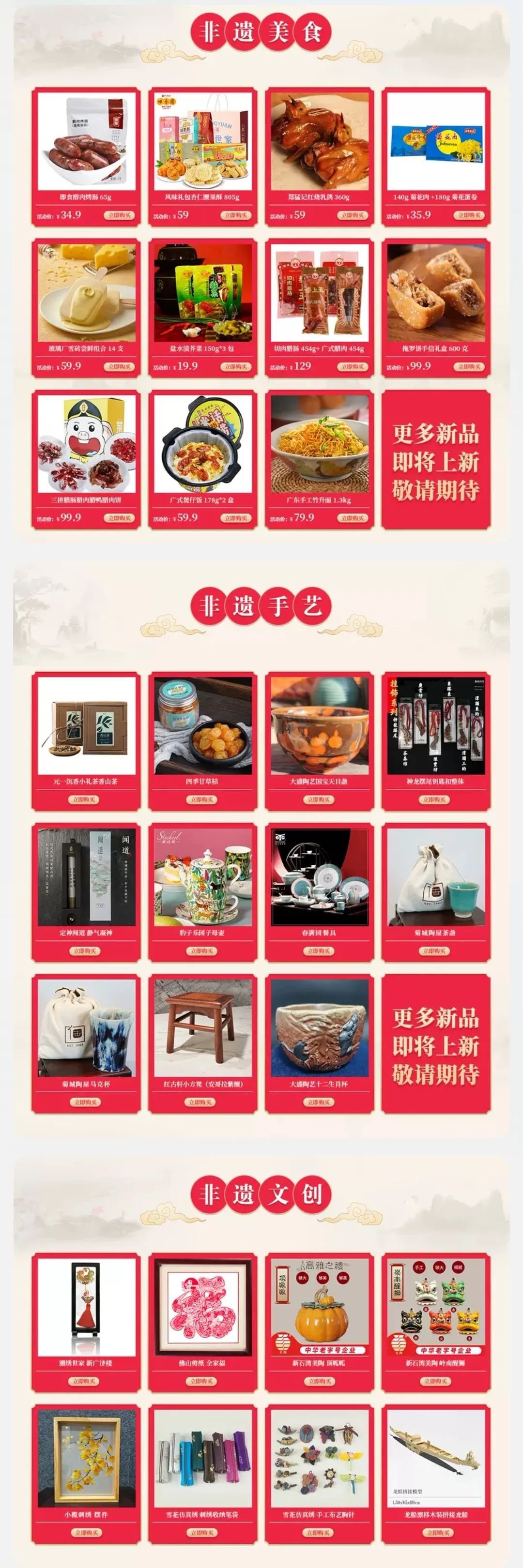This screenshot has height=1568, width=523.
Task: Buy the 玻璃厂雪砖尝鲜组合 ice cream
Action: pyautogui.click(x=119, y=366)
